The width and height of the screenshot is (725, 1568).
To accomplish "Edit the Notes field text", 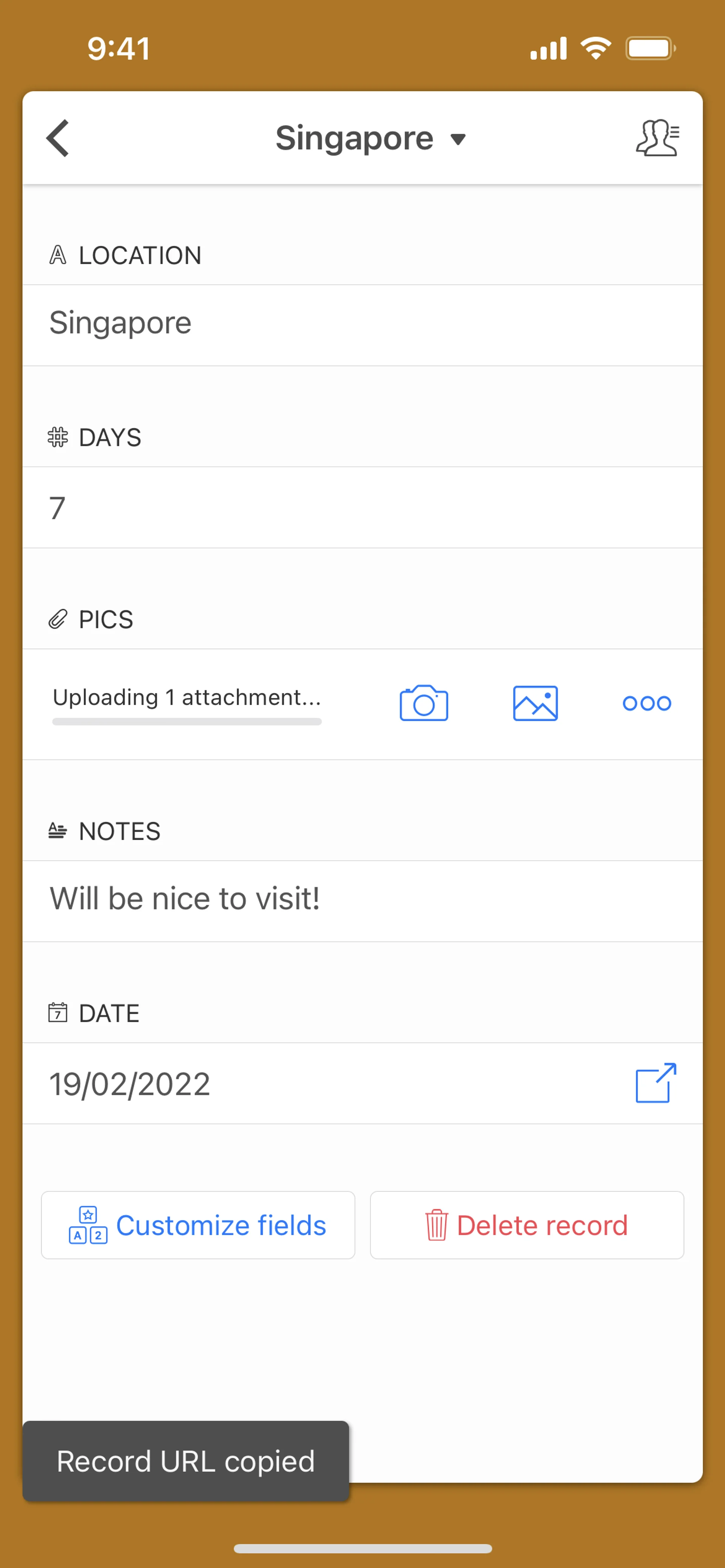I will [x=362, y=900].
